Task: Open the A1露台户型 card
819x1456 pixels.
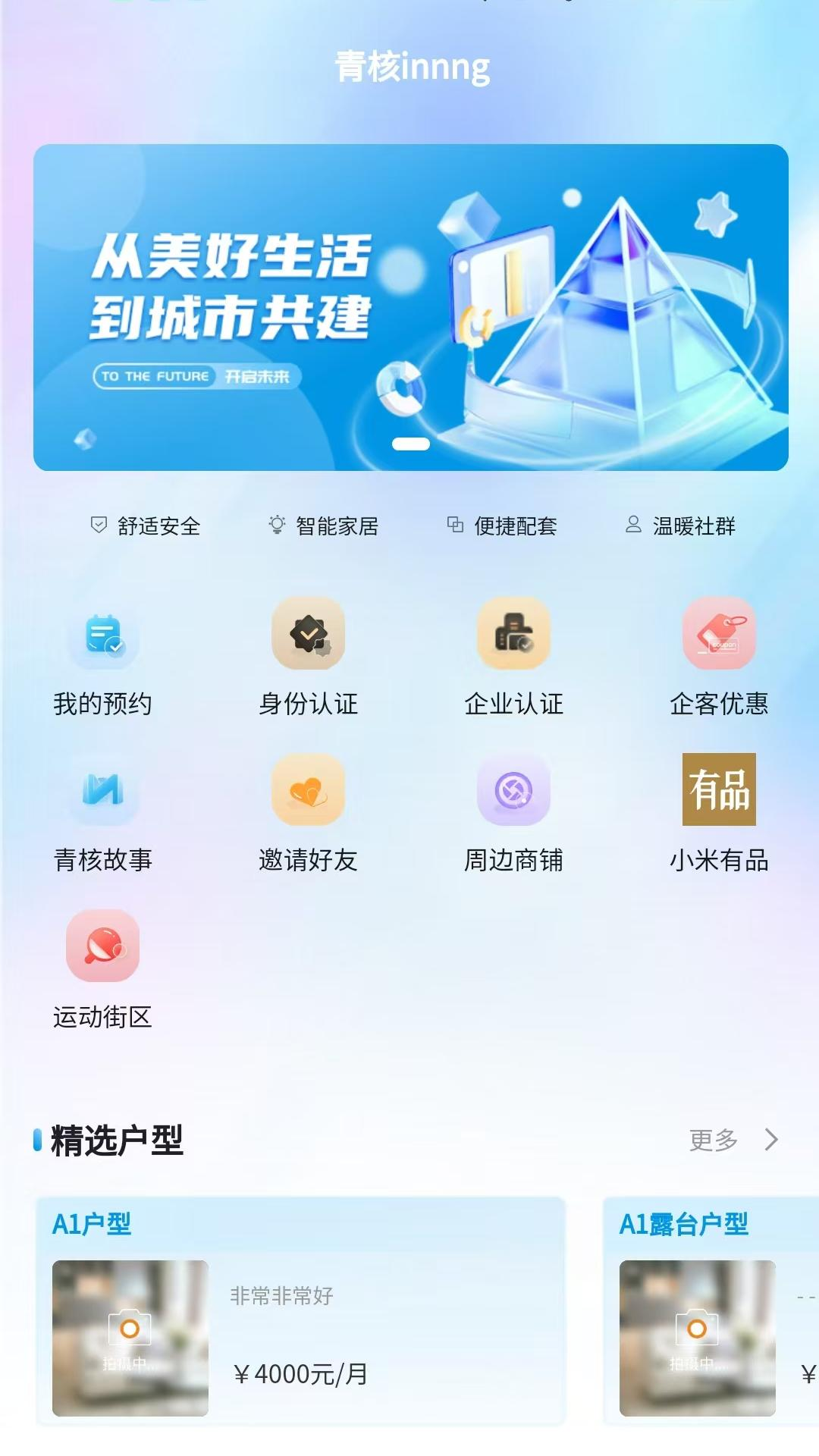Action: 710,1312
